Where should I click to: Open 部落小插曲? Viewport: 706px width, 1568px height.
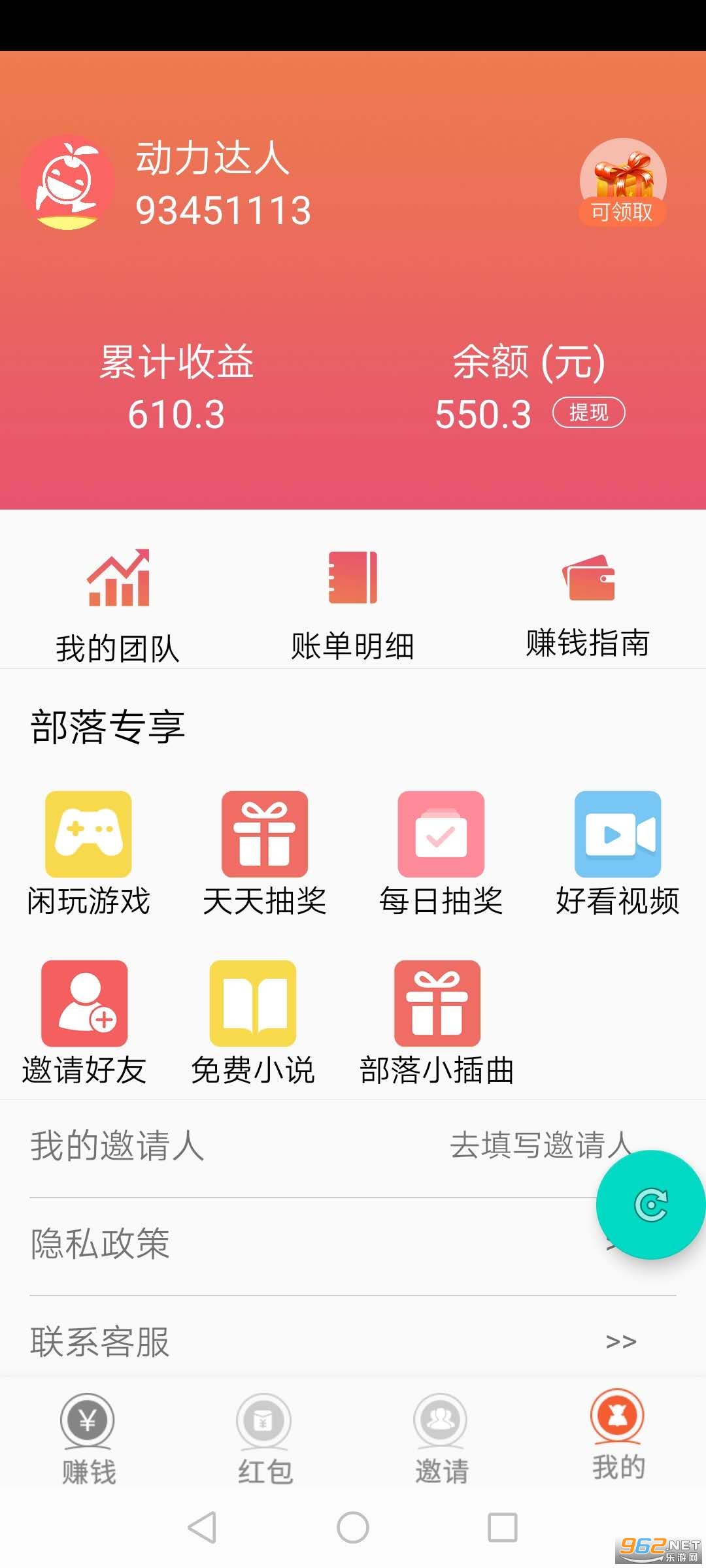(x=437, y=1021)
